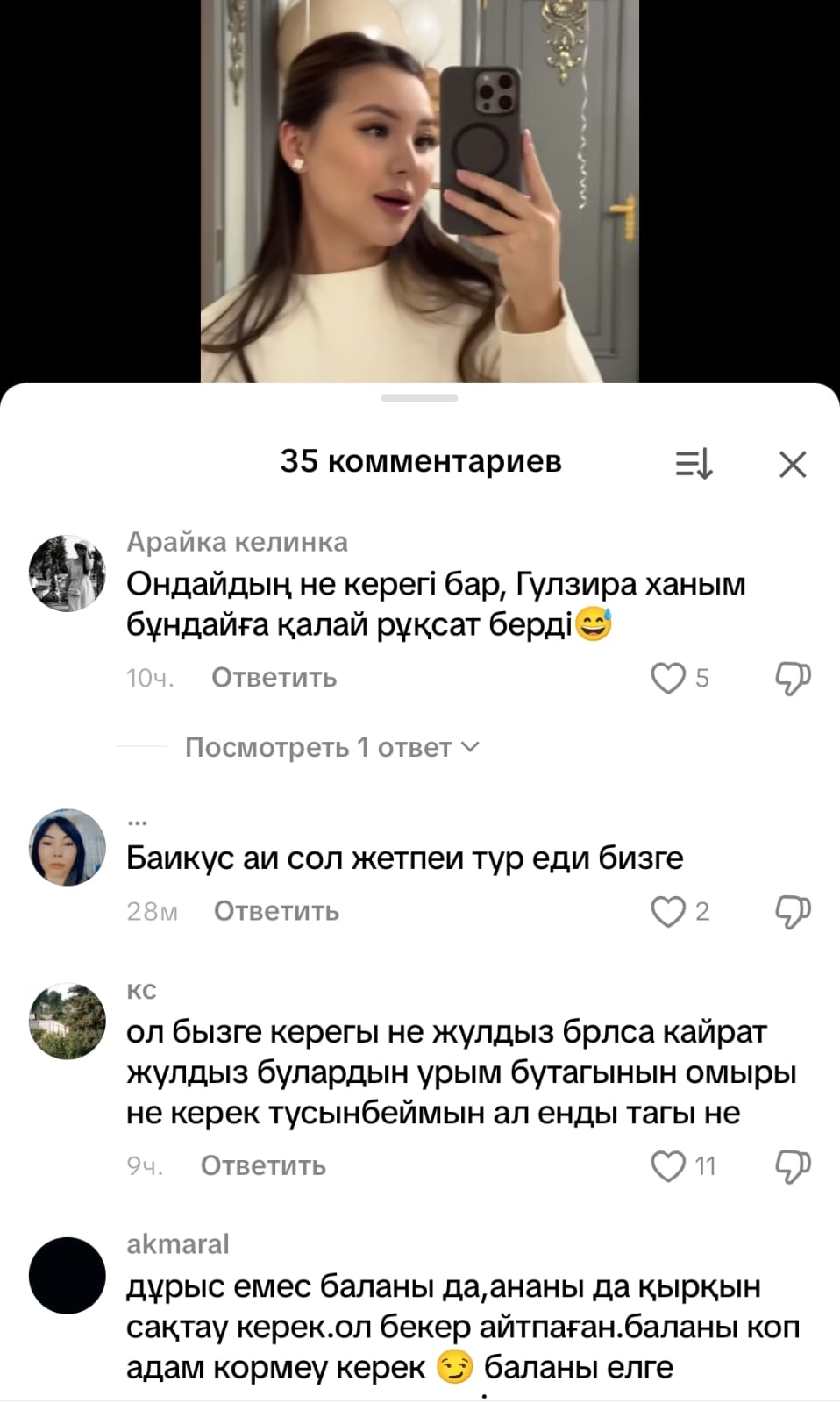Viewport: 840px width, 1403px height.
Task: Open akmaral's profile from the username
Action: 178,1243
